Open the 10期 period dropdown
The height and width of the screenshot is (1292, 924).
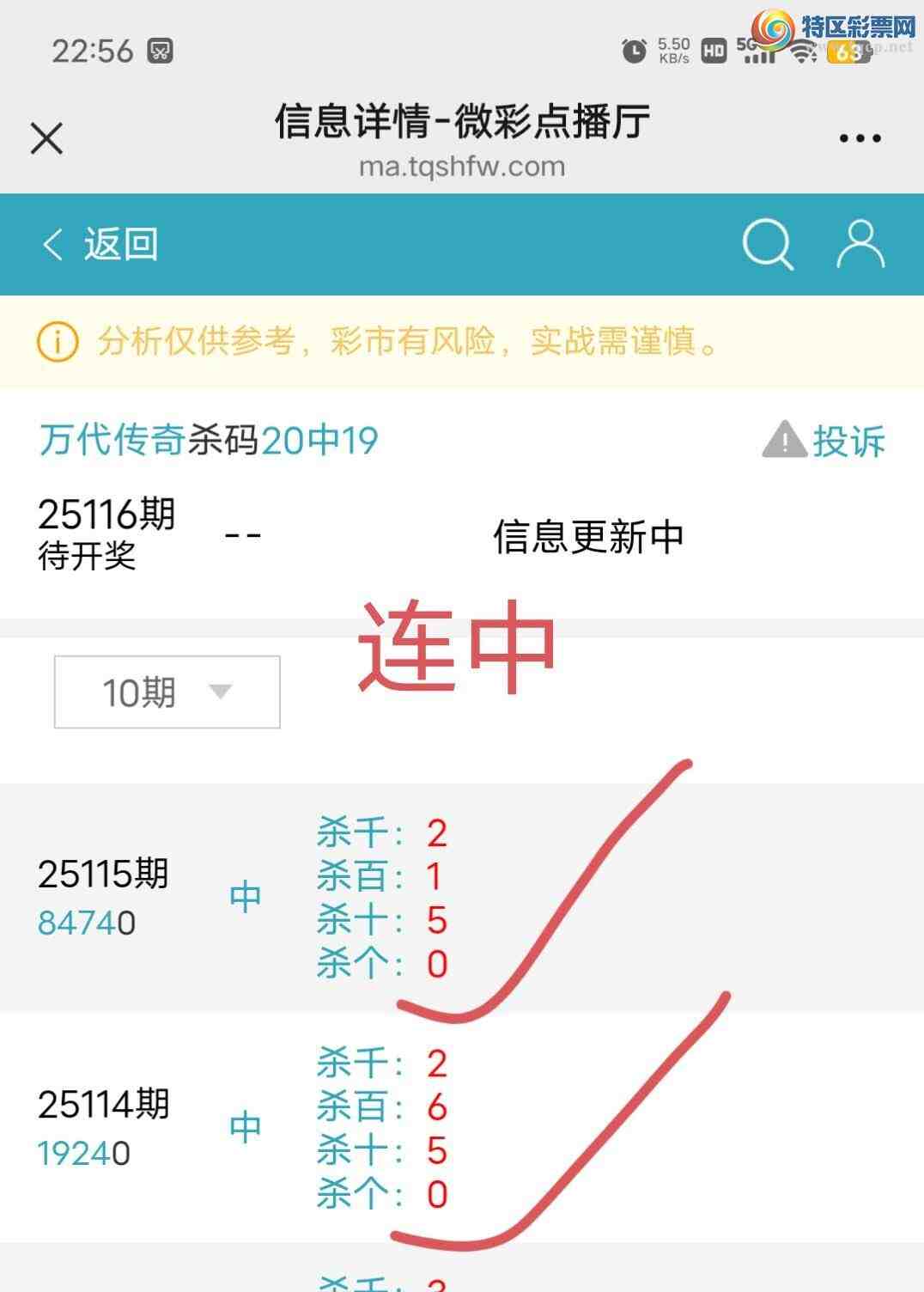[166, 690]
